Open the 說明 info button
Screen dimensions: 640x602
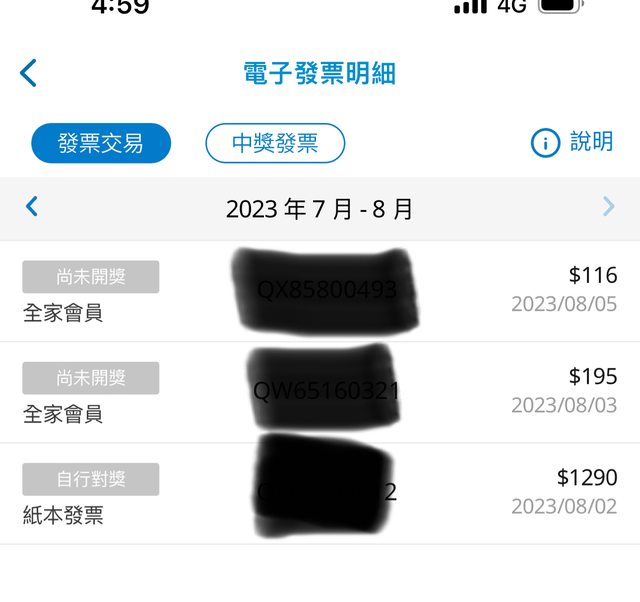click(x=572, y=143)
